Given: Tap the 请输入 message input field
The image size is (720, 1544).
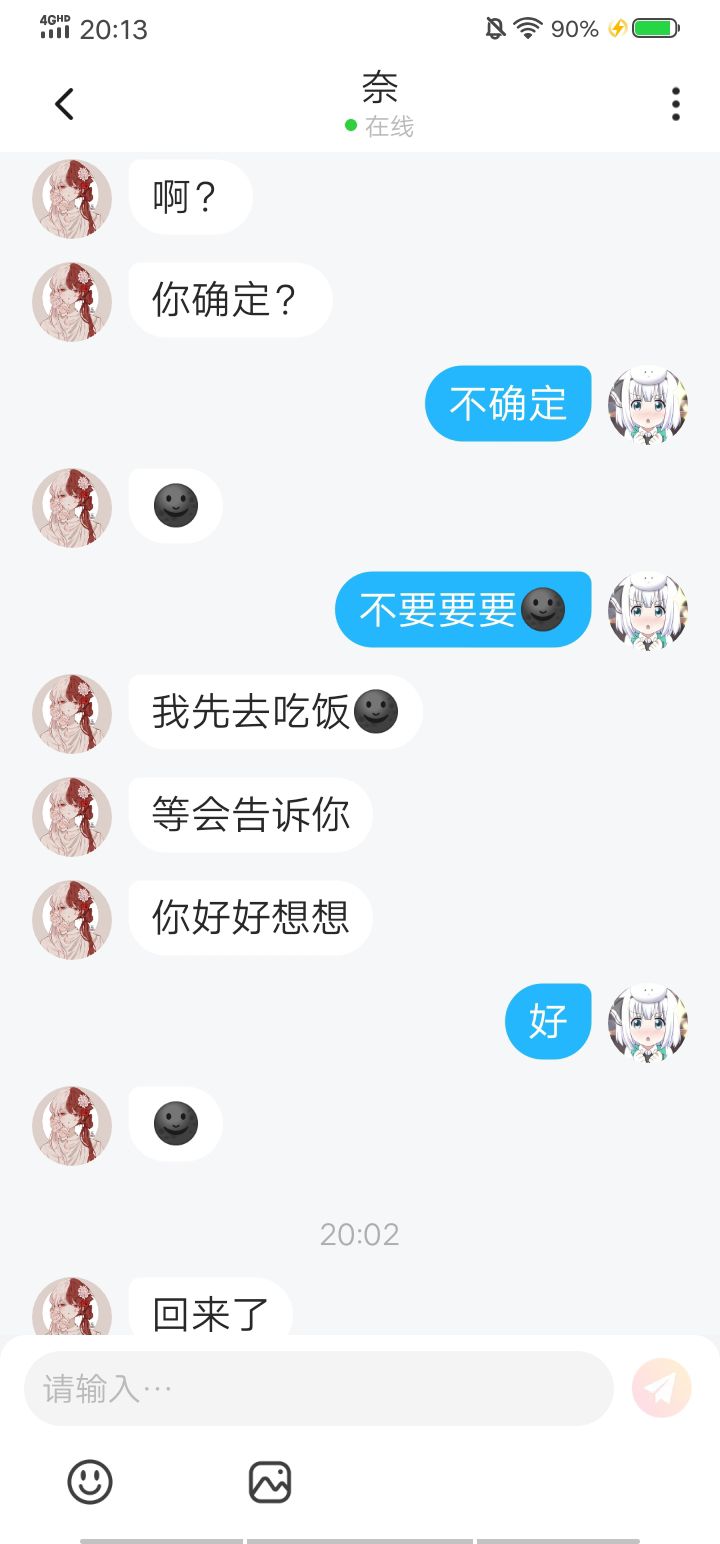Looking at the screenshot, I should (x=318, y=1388).
